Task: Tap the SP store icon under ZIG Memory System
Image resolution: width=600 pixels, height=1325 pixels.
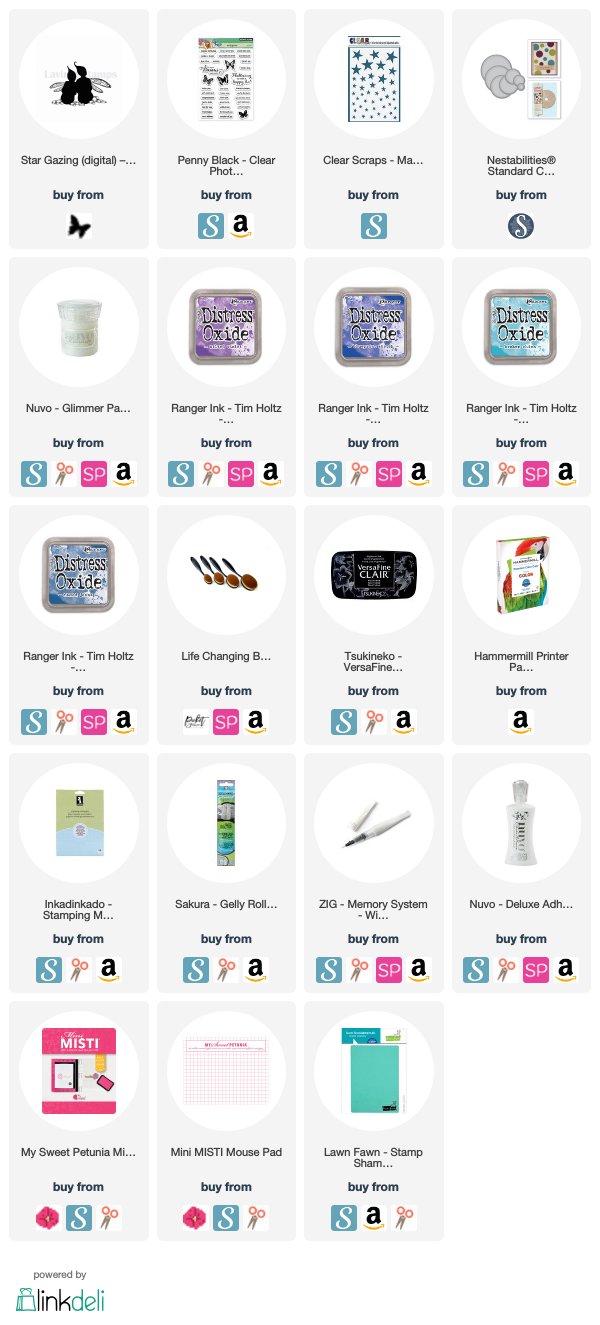Action: pyautogui.click(x=388, y=970)
